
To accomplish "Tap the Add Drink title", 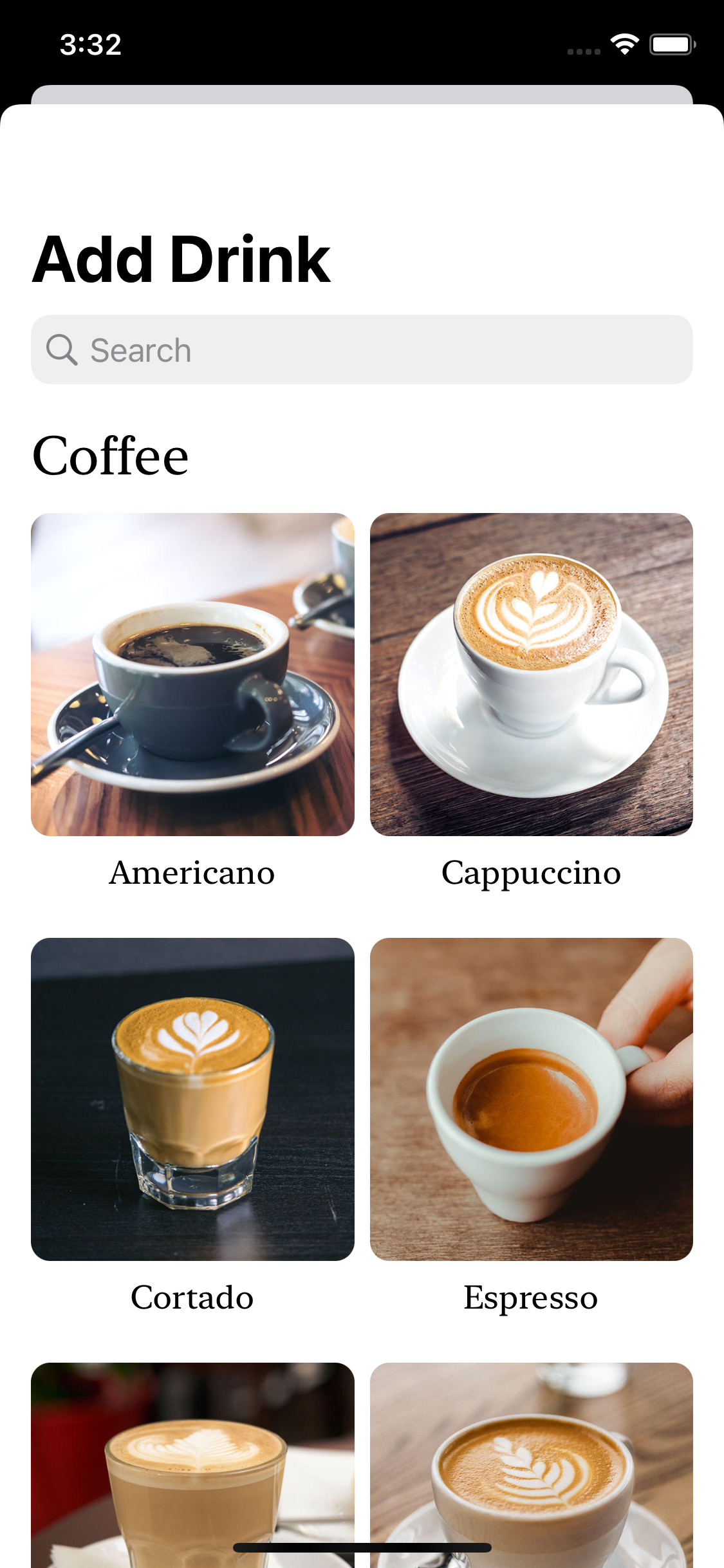I will click(181, 259).
